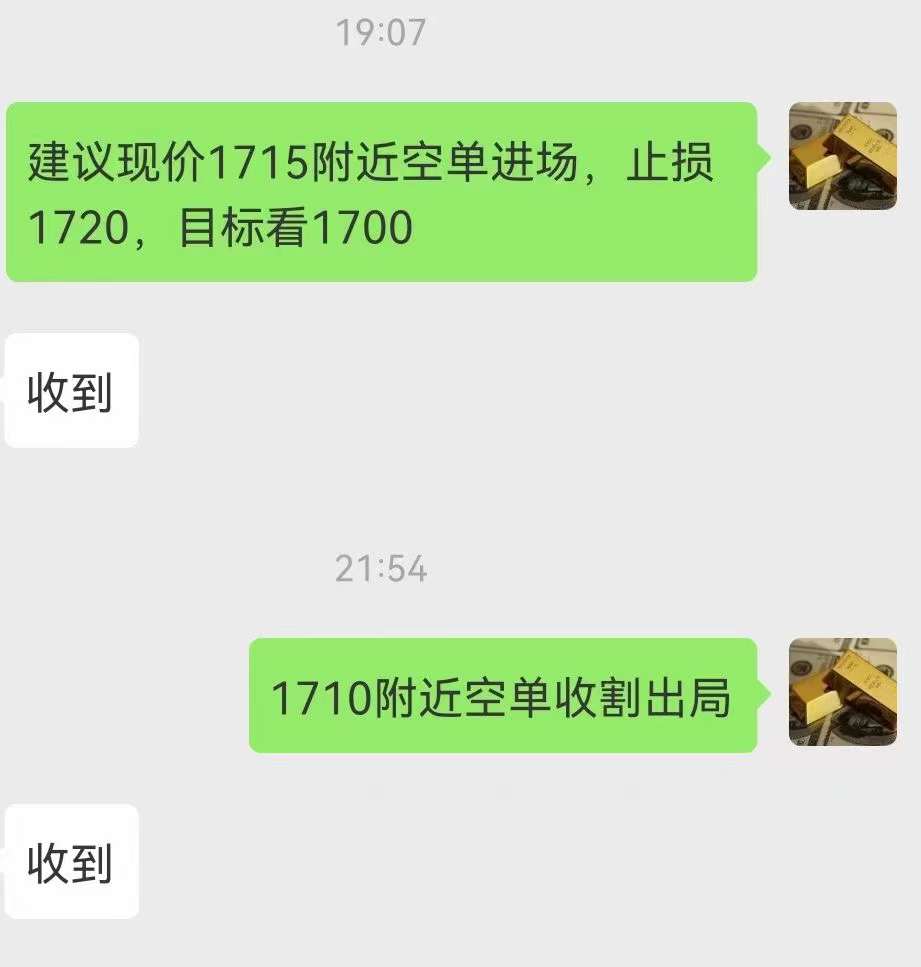The image size is (921, 967).
Task: Open sender's avatar beside the 1715 short-entry message
Action: 842,156
